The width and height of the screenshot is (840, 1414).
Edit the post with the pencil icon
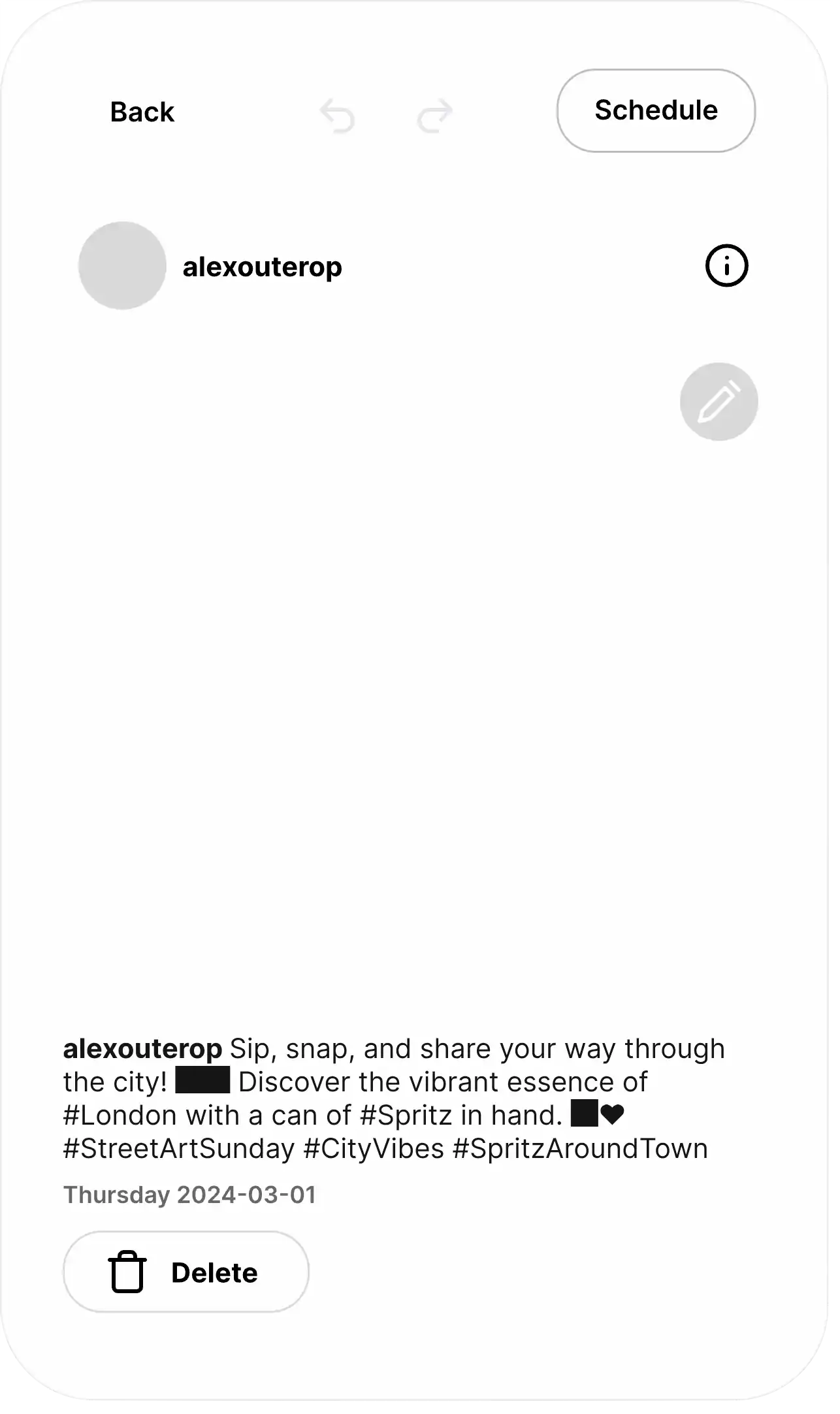point(719,402)
